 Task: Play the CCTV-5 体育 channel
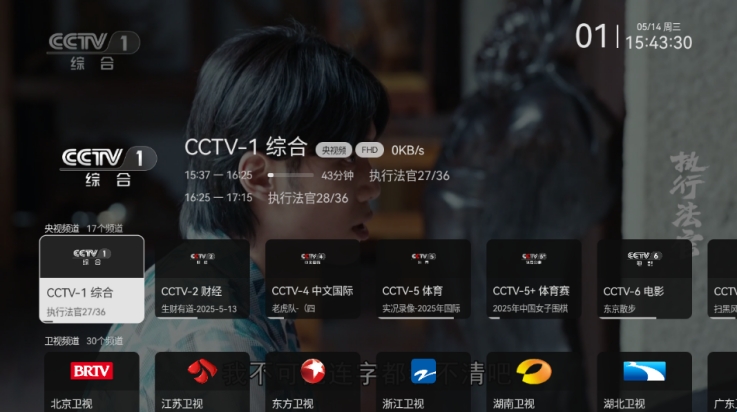[423, 279]
